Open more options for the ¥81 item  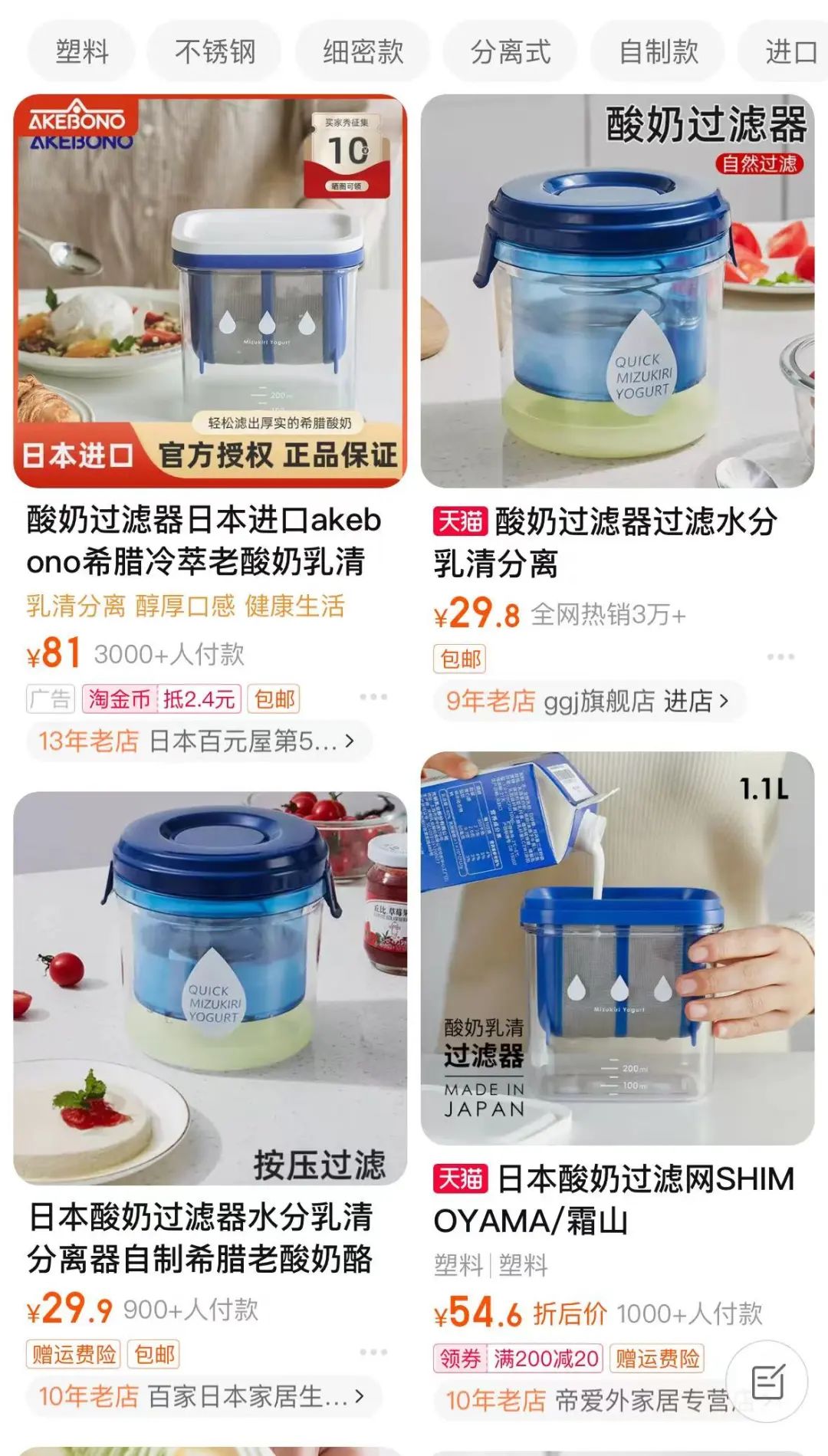(373, 697)
